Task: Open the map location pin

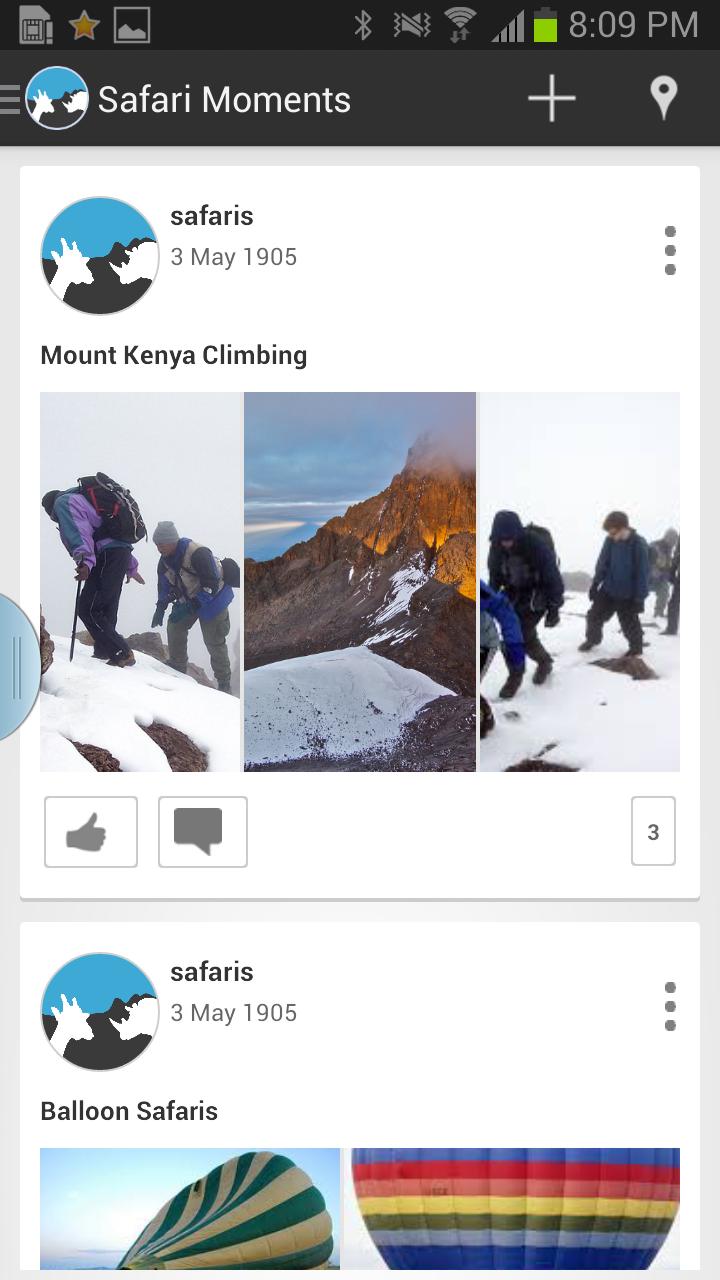Action: pos(663,99)
